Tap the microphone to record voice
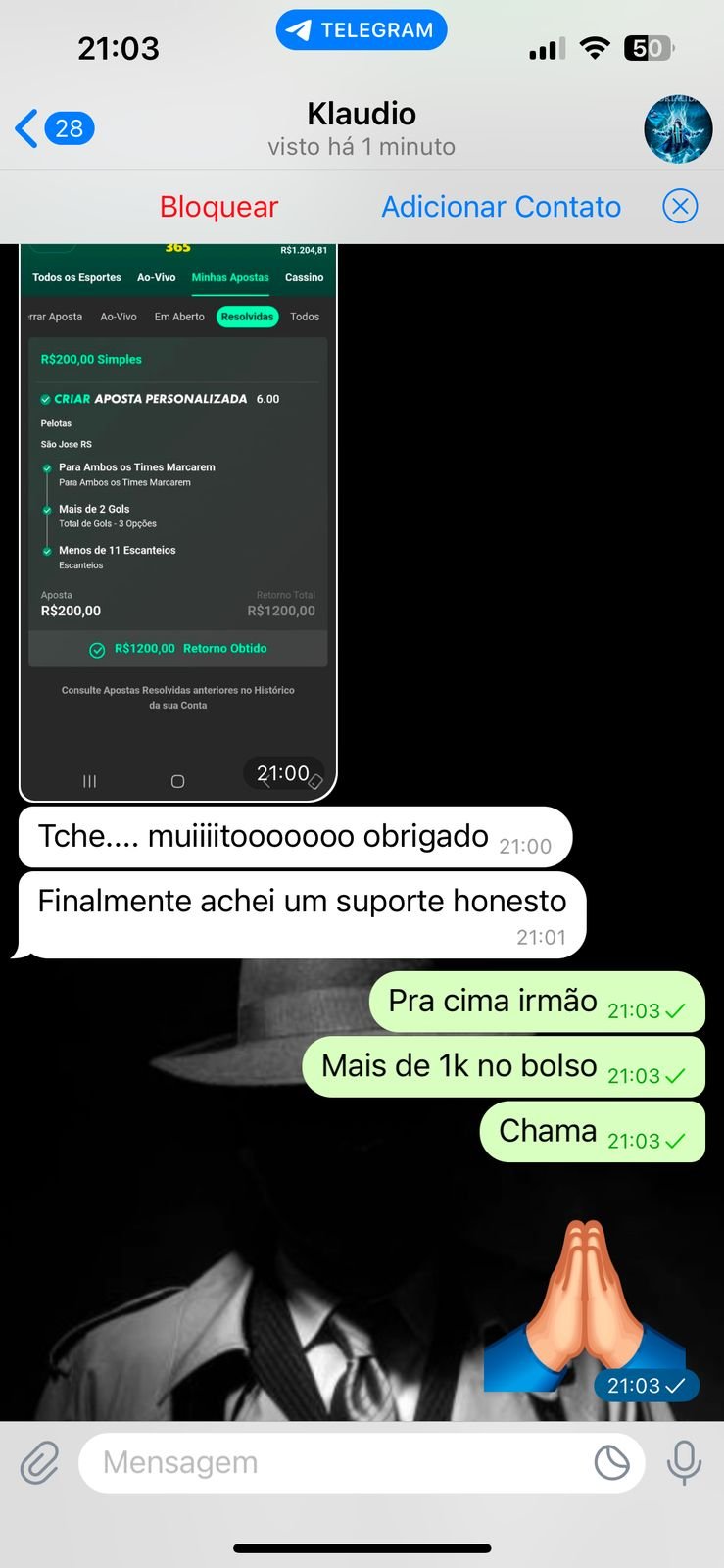Image resolution: width=724 pixels, height=1568 pixels. pyautogui.click(x=684, y=1463)
